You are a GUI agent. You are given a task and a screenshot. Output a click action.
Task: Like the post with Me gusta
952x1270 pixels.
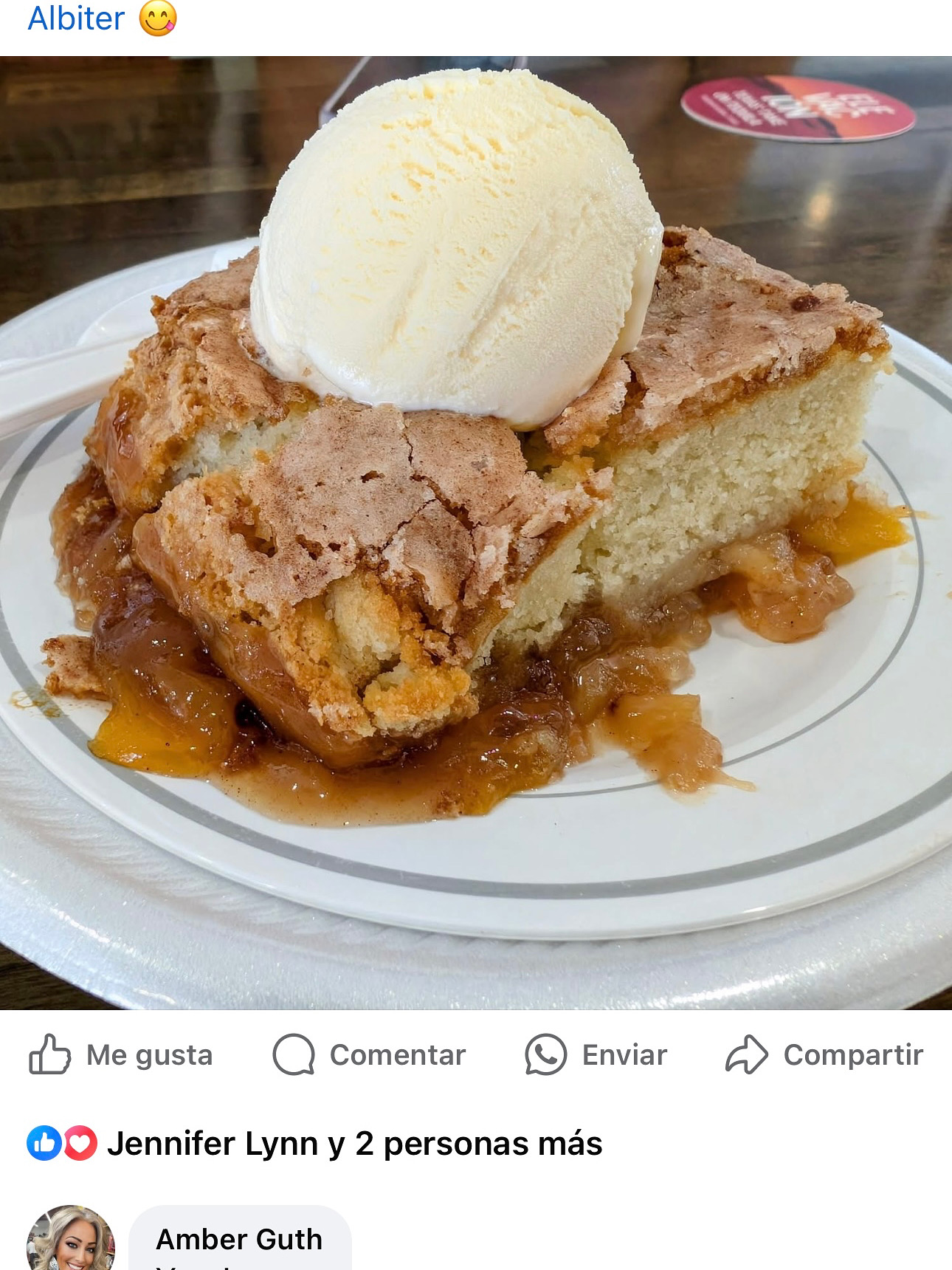(122, 1054)
